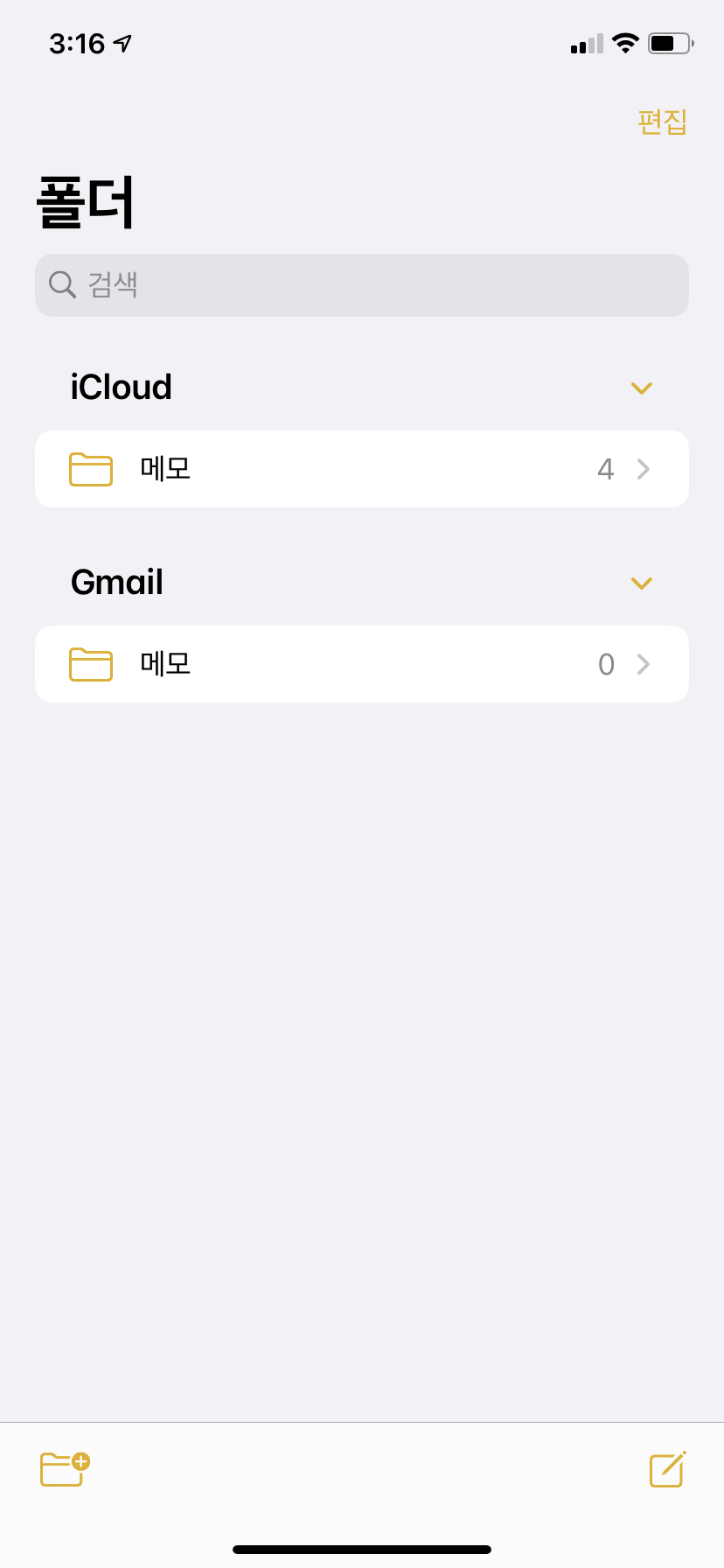Collapse the iCloud section chevron
This screenshot has width=724, height=1568.
pyautogui.click(x=642, y=388)
